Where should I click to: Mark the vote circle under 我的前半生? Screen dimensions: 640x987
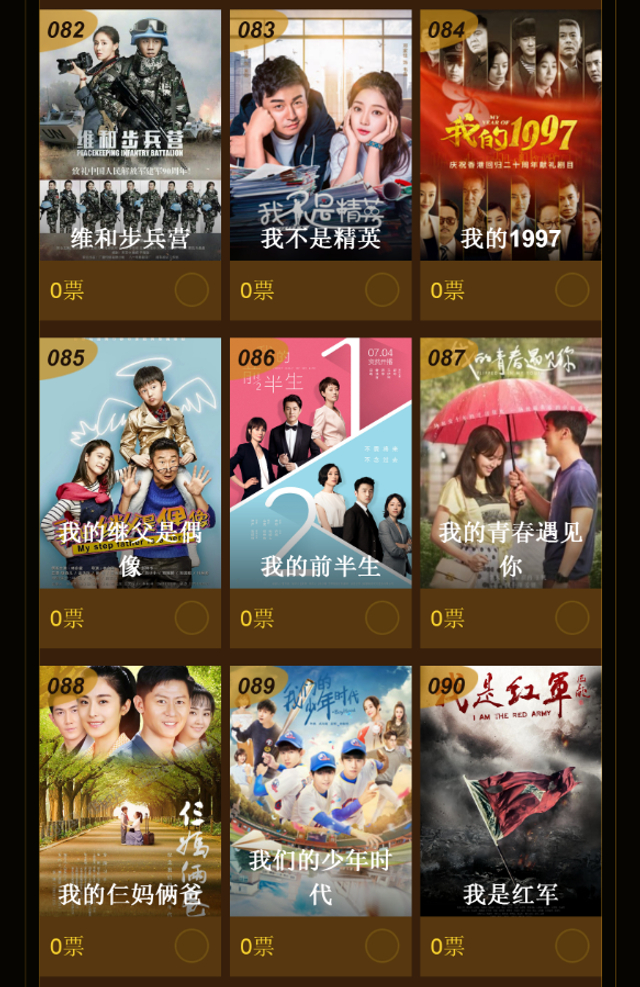382,618
